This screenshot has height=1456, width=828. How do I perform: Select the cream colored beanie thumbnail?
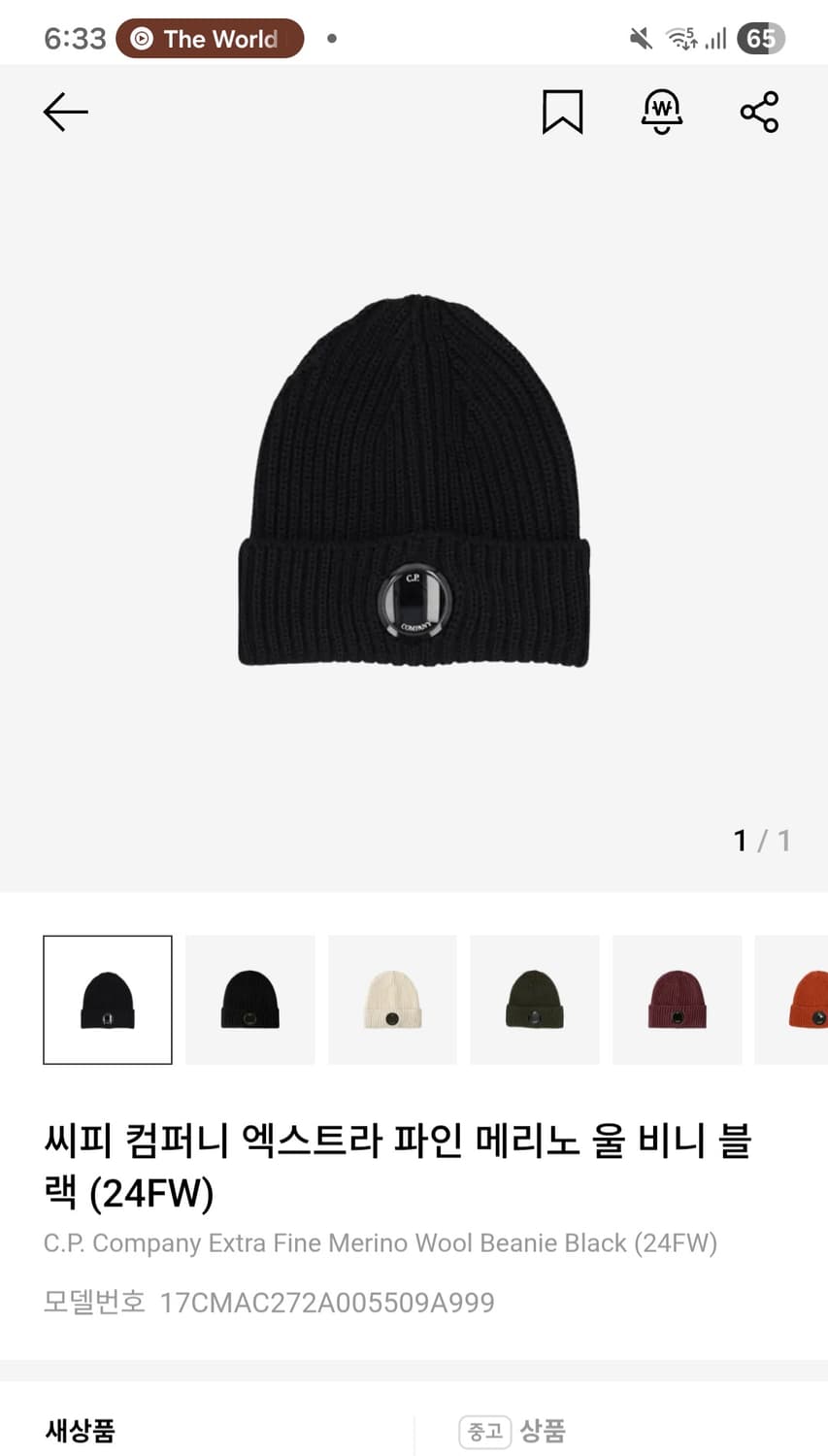point(392,999)
